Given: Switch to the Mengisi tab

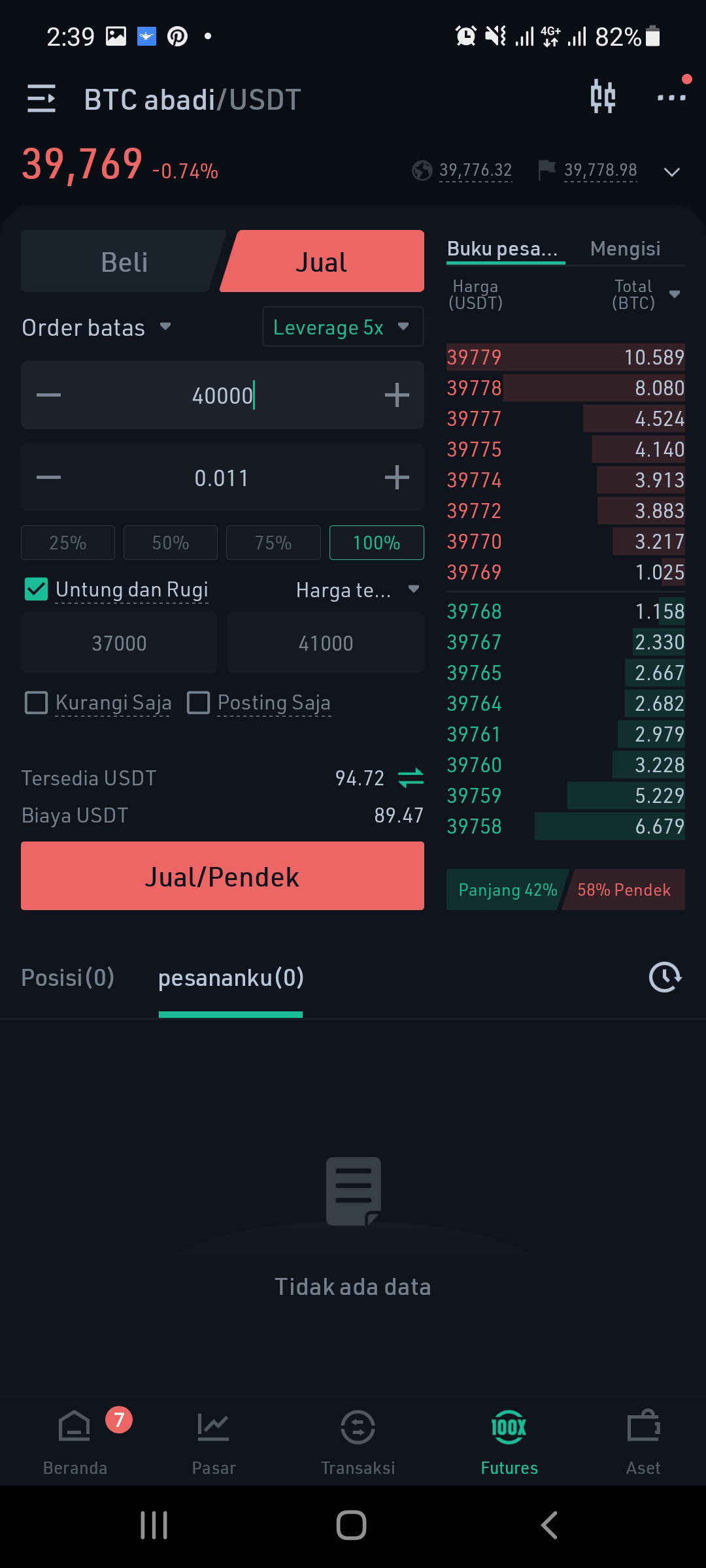Looking at the screenshot, I should point(625,249).
